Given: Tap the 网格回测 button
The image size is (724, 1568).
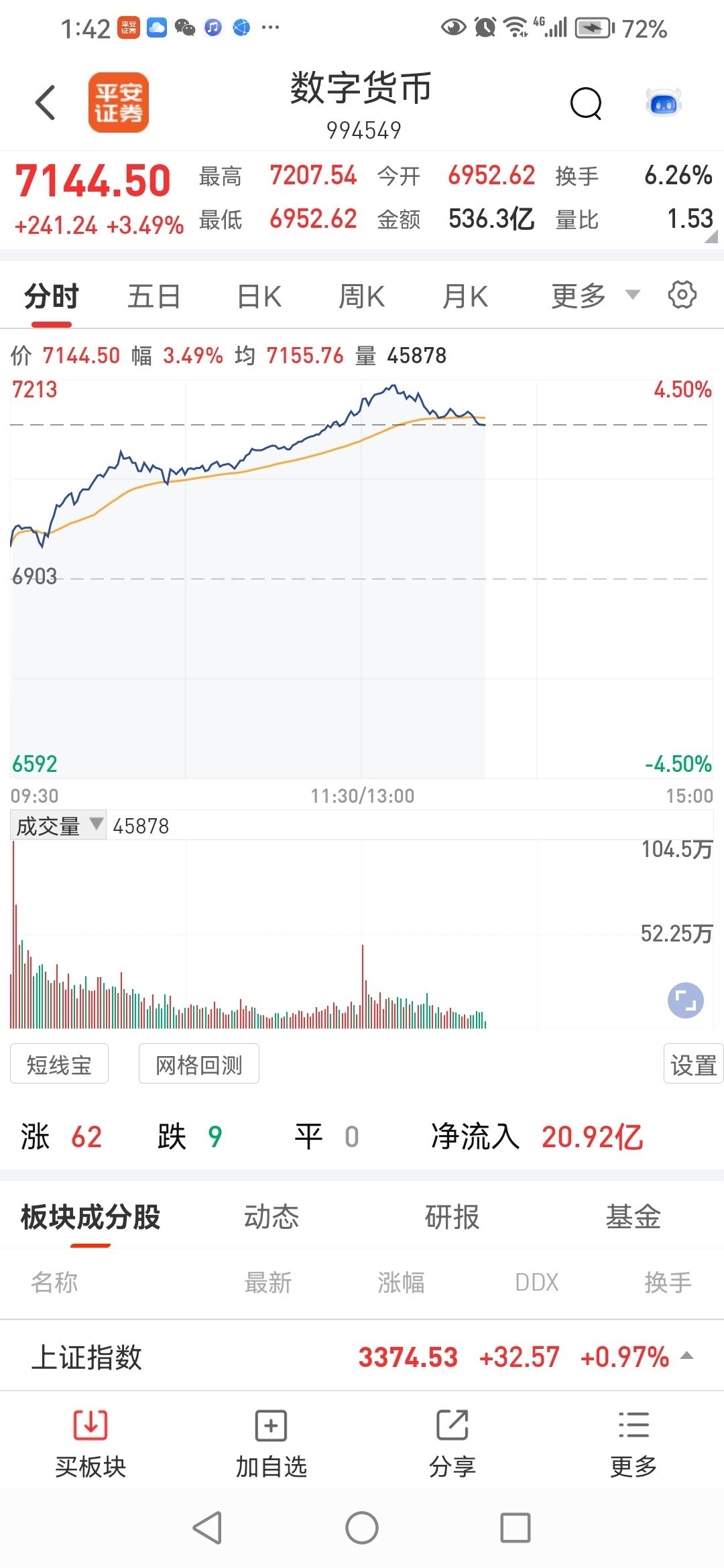Looking at the screenshot, I should (x=198, y=1064).
